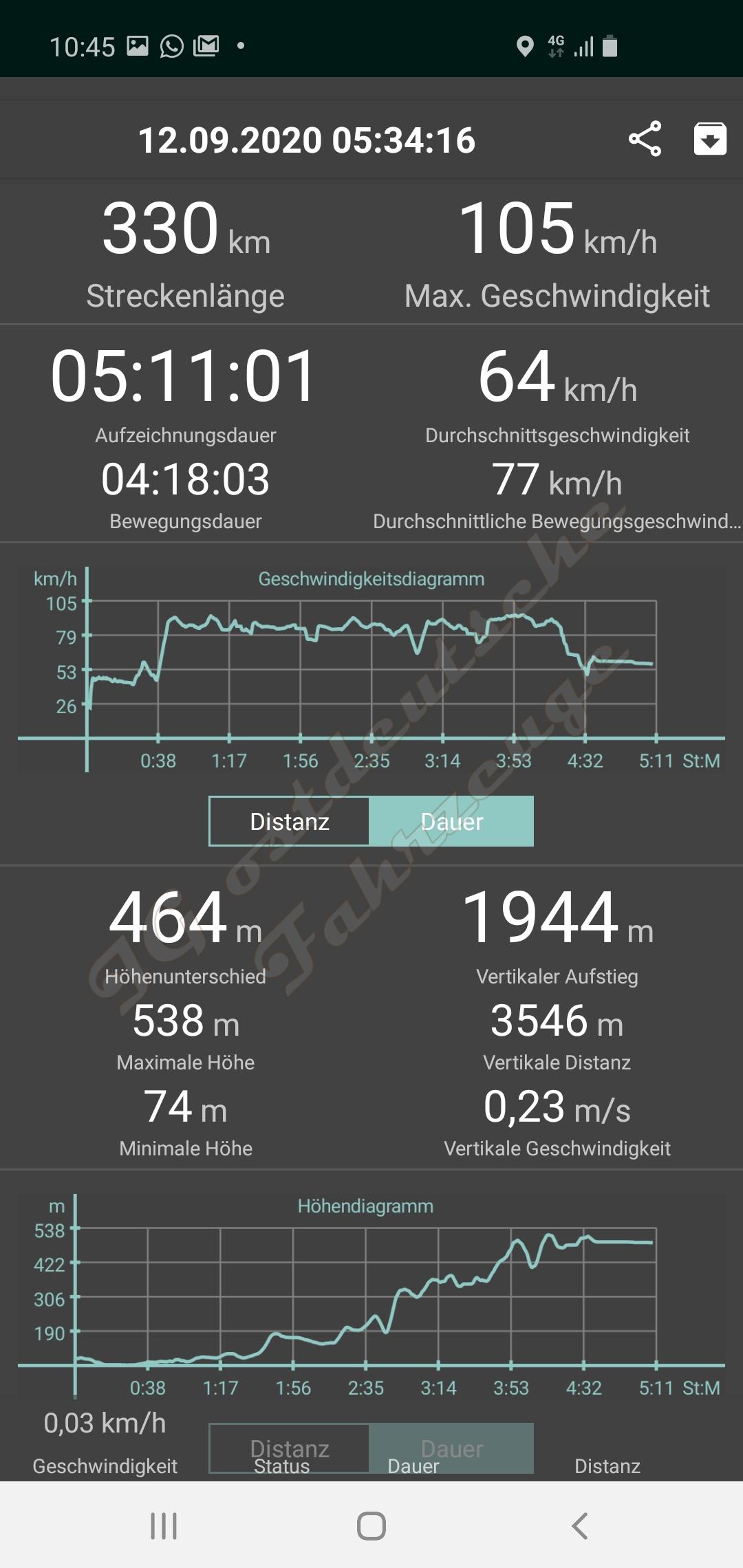Open the recent apps overview

click(x=164, y=1525)
